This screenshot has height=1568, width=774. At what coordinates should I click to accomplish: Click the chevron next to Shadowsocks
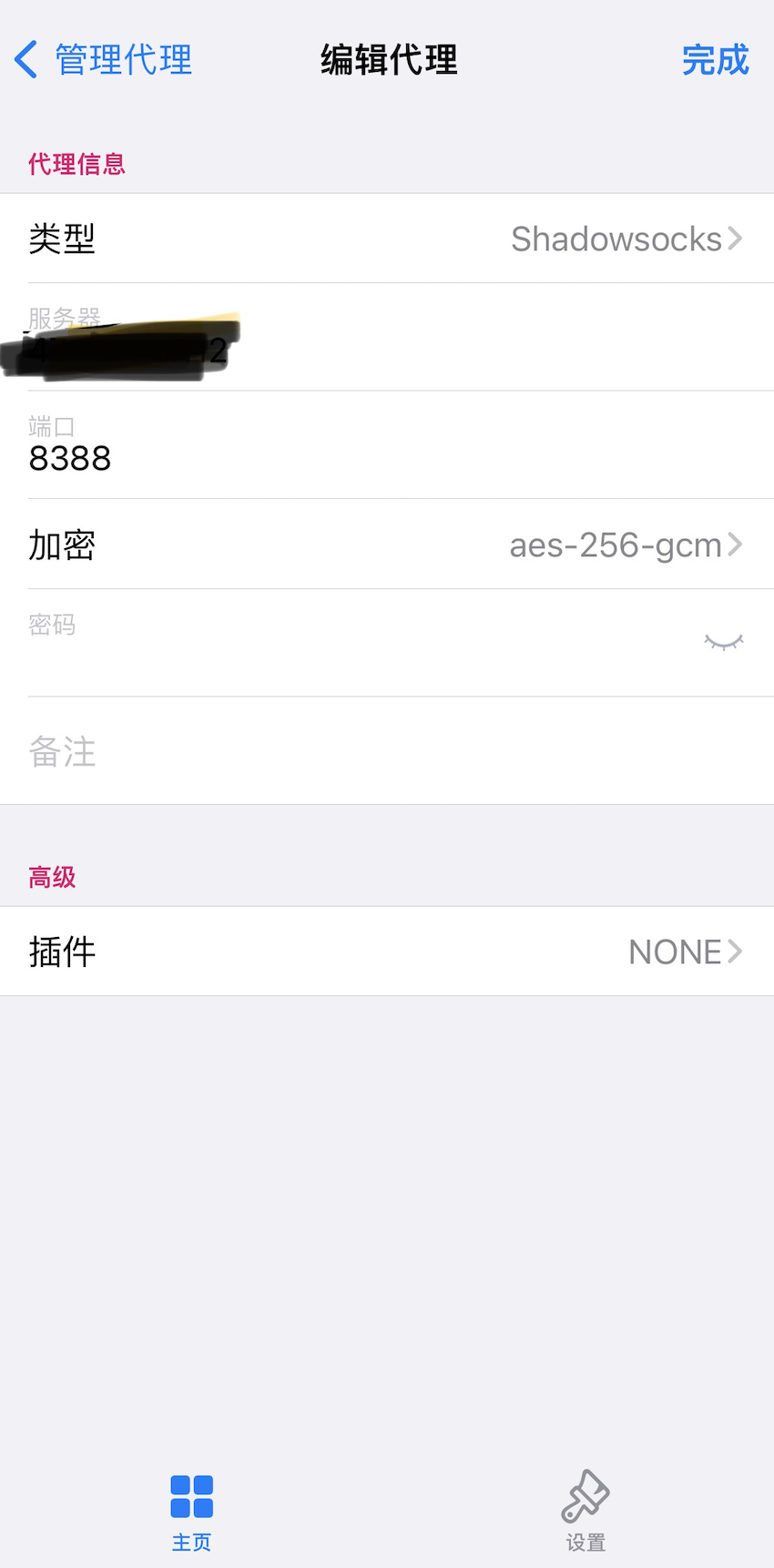click(x=738, y=239)
